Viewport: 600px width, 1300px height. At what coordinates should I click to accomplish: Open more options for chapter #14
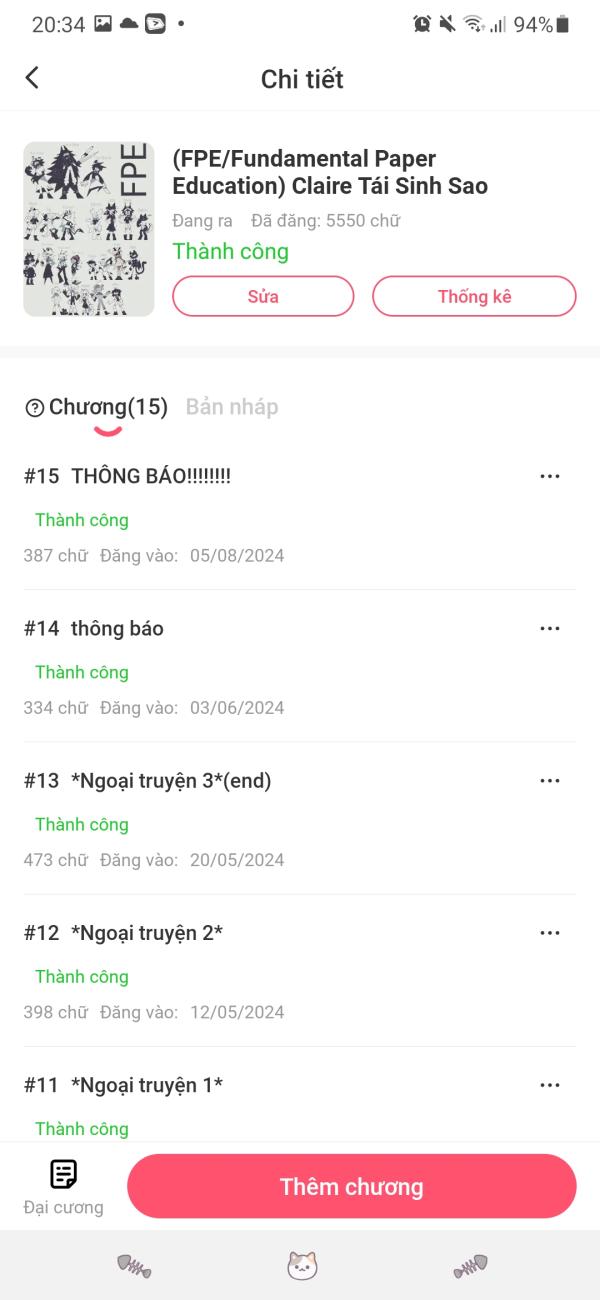pyautogui.click(x=549, y=628)
